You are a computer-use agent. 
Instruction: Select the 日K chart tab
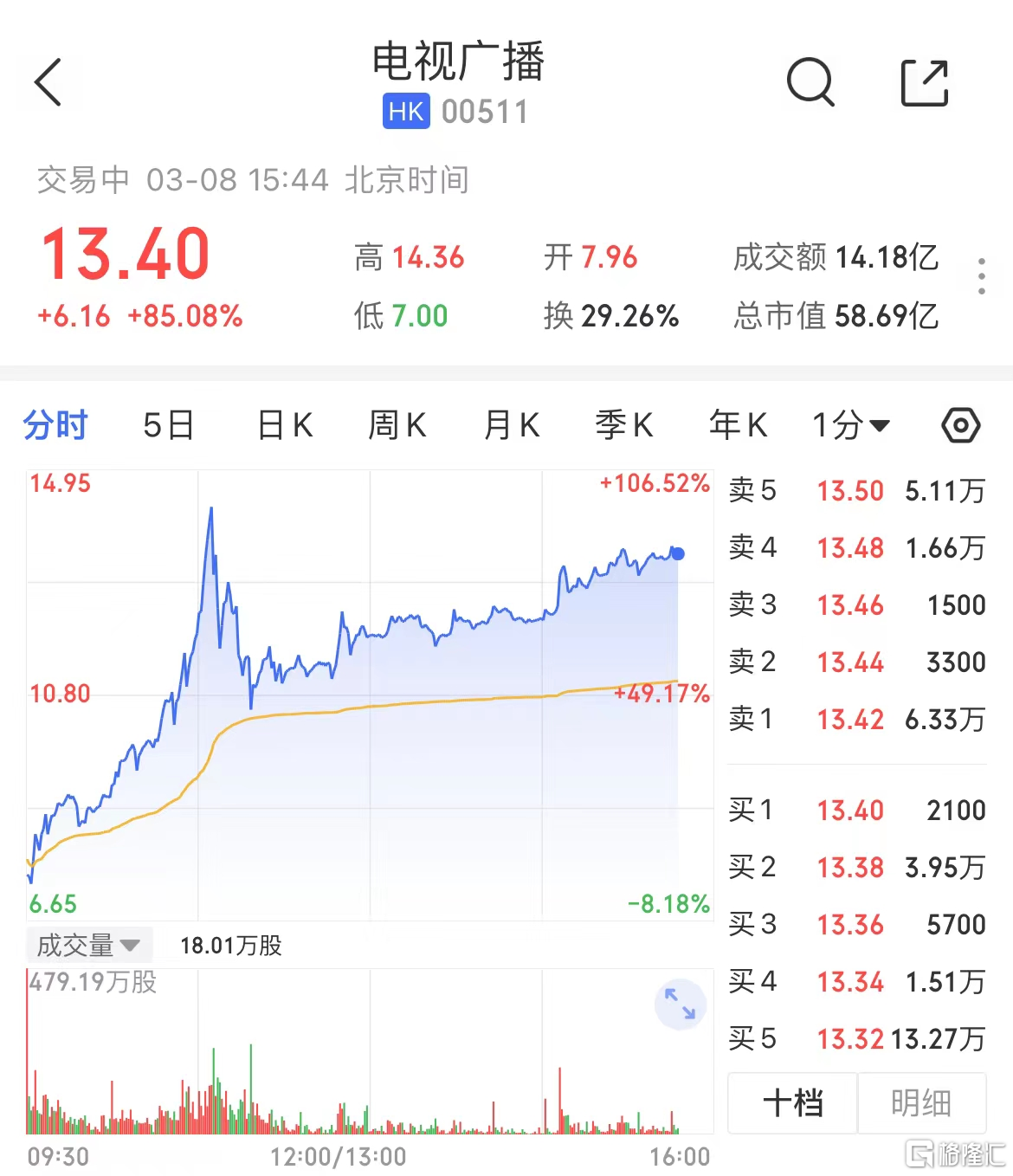tap(285, 425)
